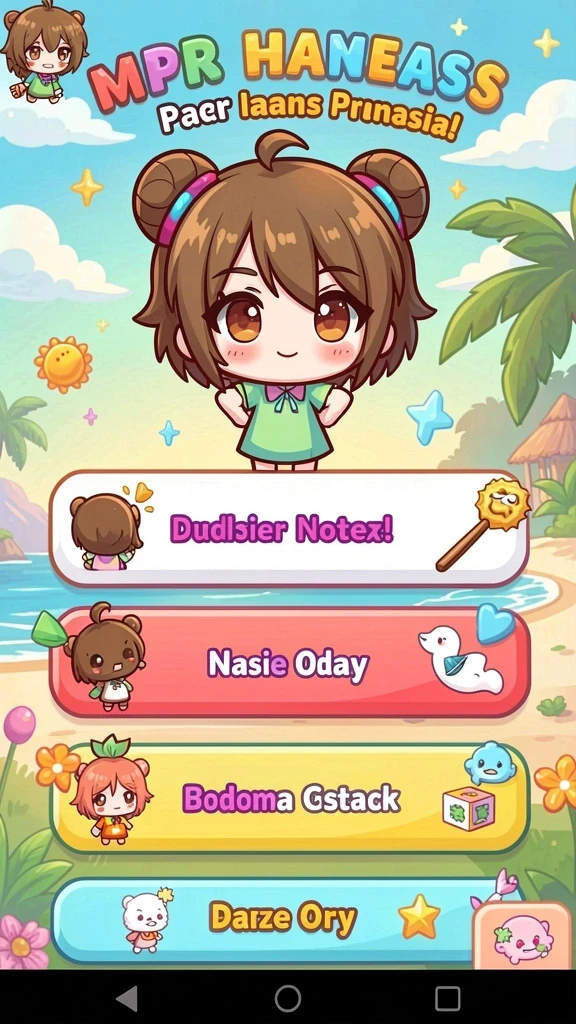Screen dimensions: 576x1024
Task: Open the yellow Bodoma Gstack button
Action: (289, 798)
